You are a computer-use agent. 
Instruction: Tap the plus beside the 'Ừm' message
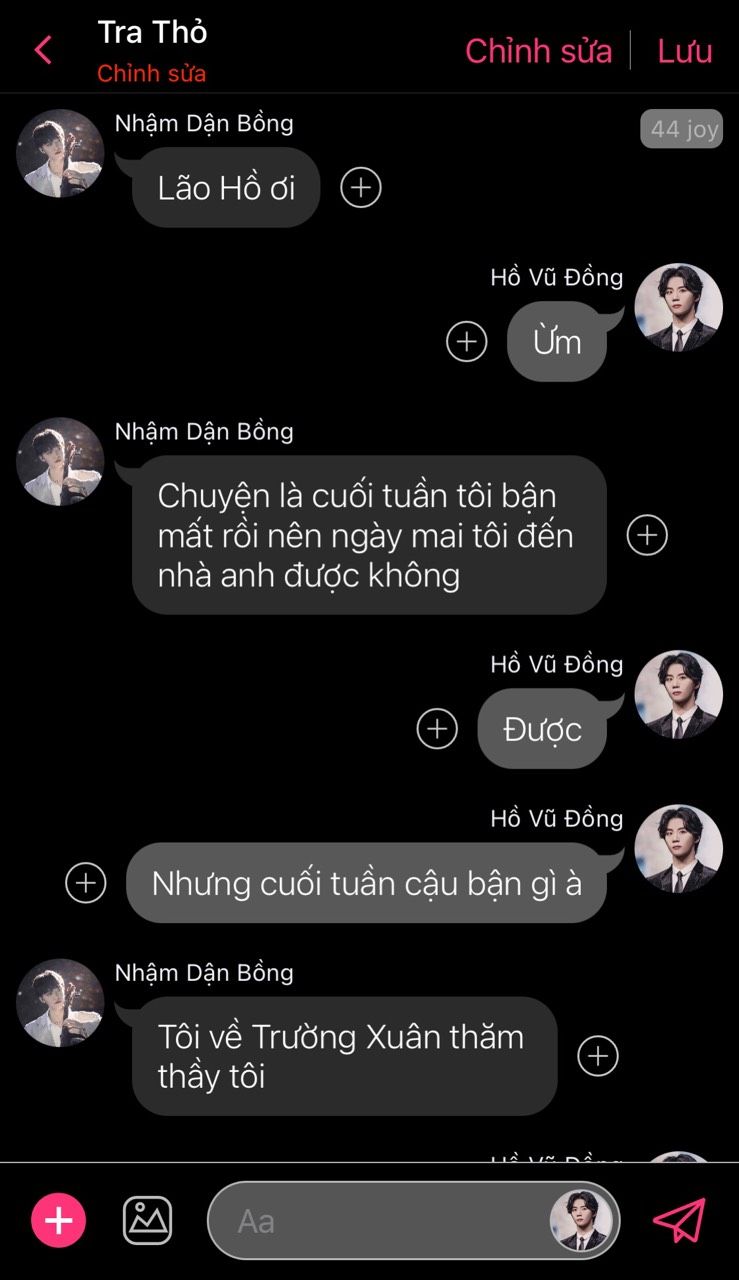[466, 342]
